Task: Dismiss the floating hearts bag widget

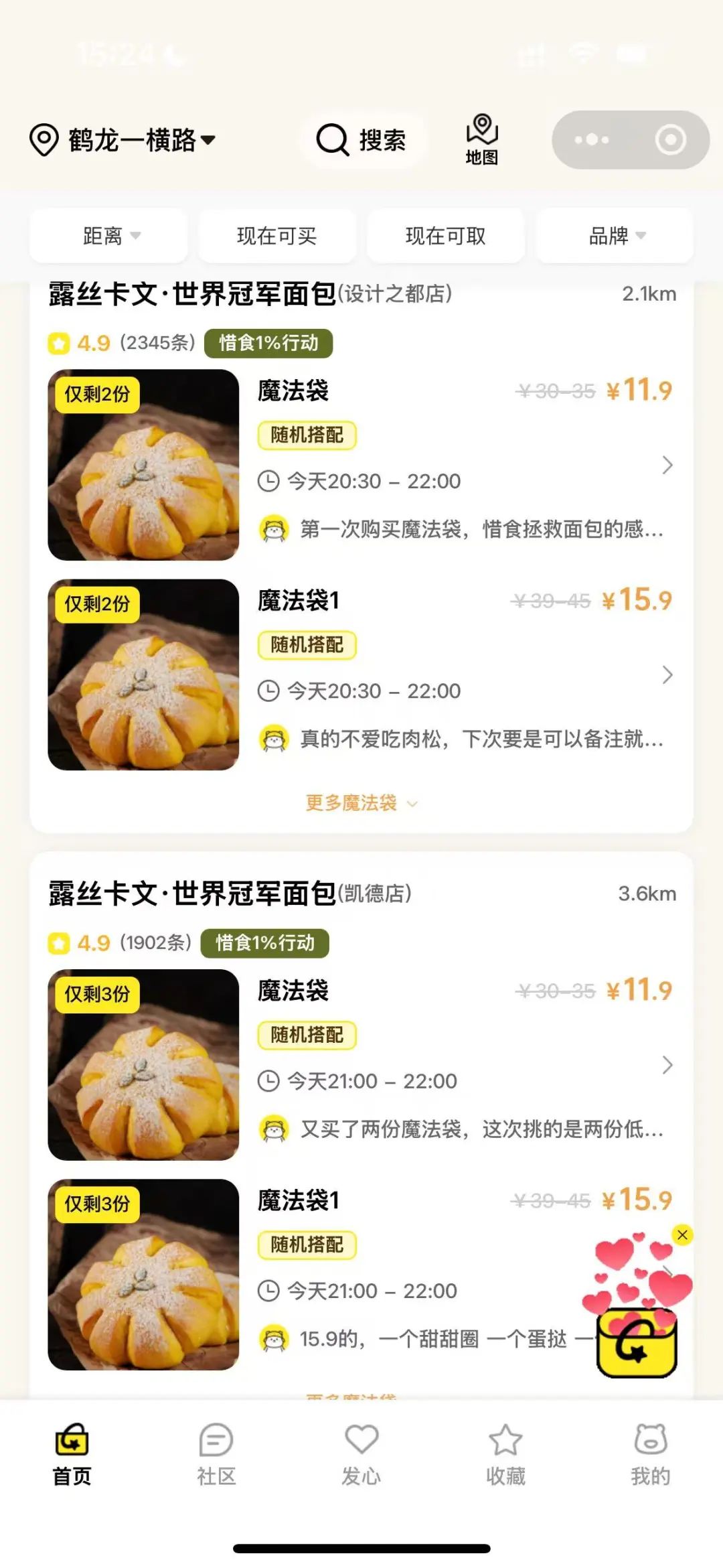Action: pos(682,1234)
